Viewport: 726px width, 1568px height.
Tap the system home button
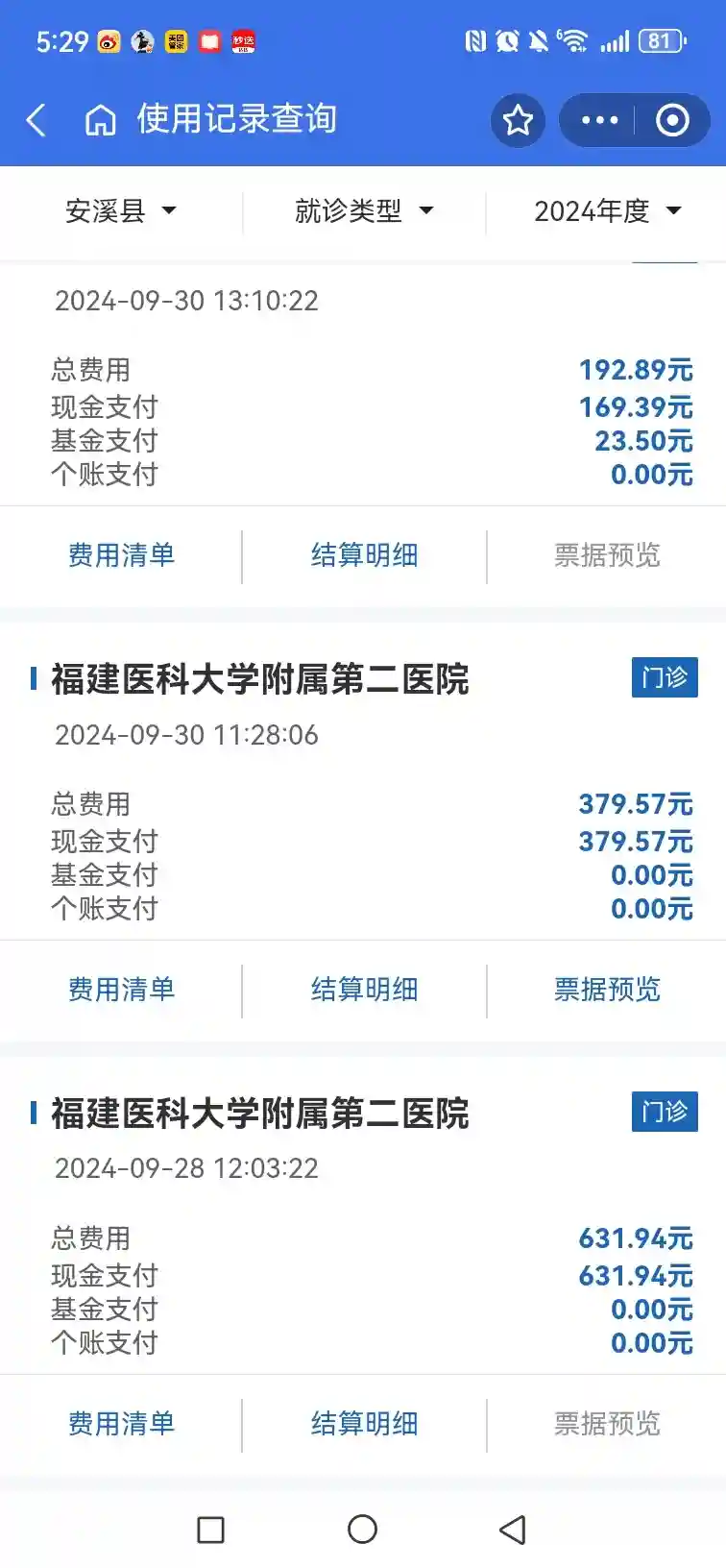[362, 1529]
